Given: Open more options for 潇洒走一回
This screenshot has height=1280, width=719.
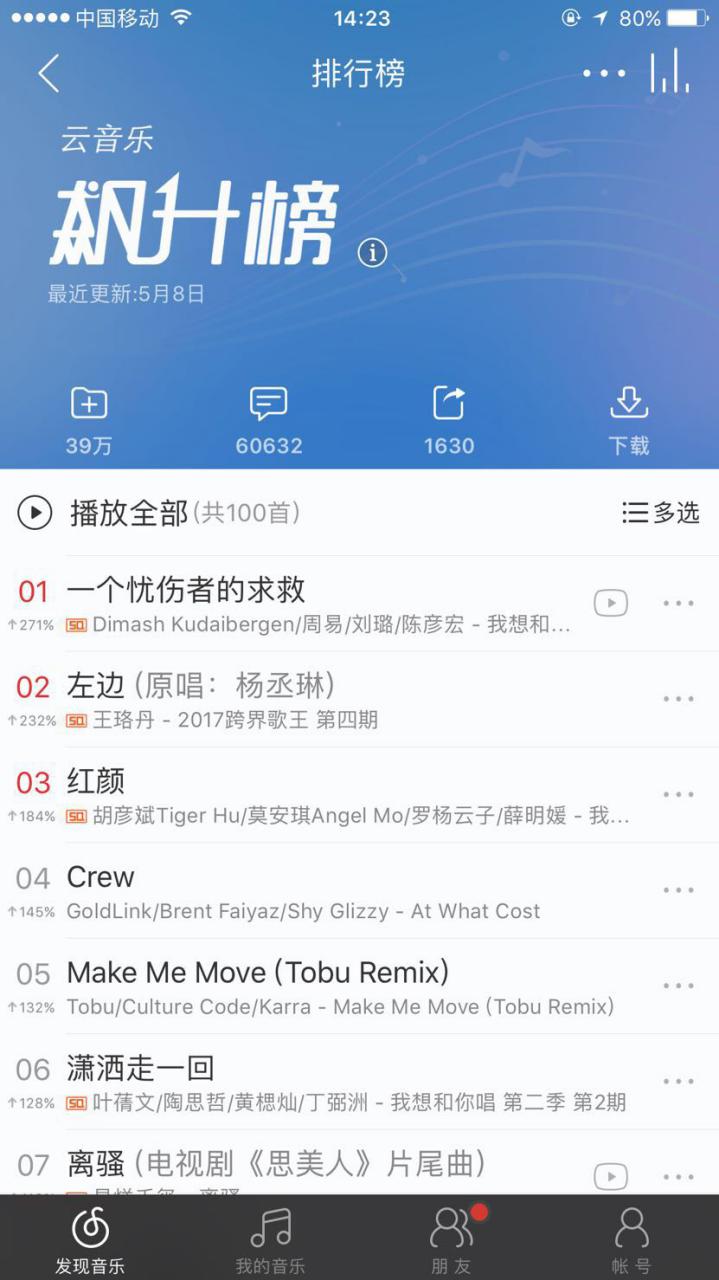Looking at the screenshot, I should tap(678, 1081).
